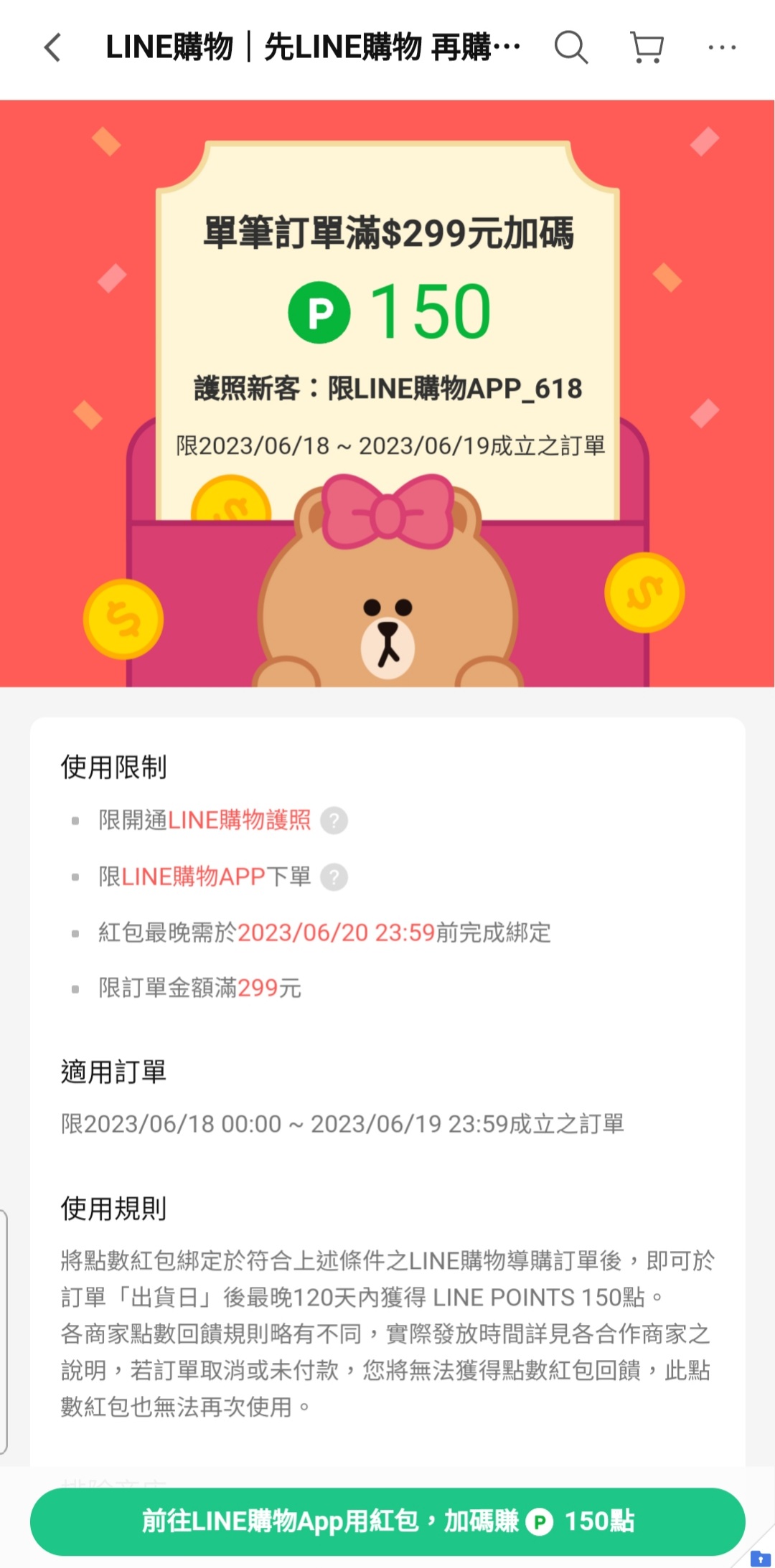775x1568 pixels.
Task: Tap the help icon beside 限LINE購物APP下單
Action: click(x=334, y=877)
